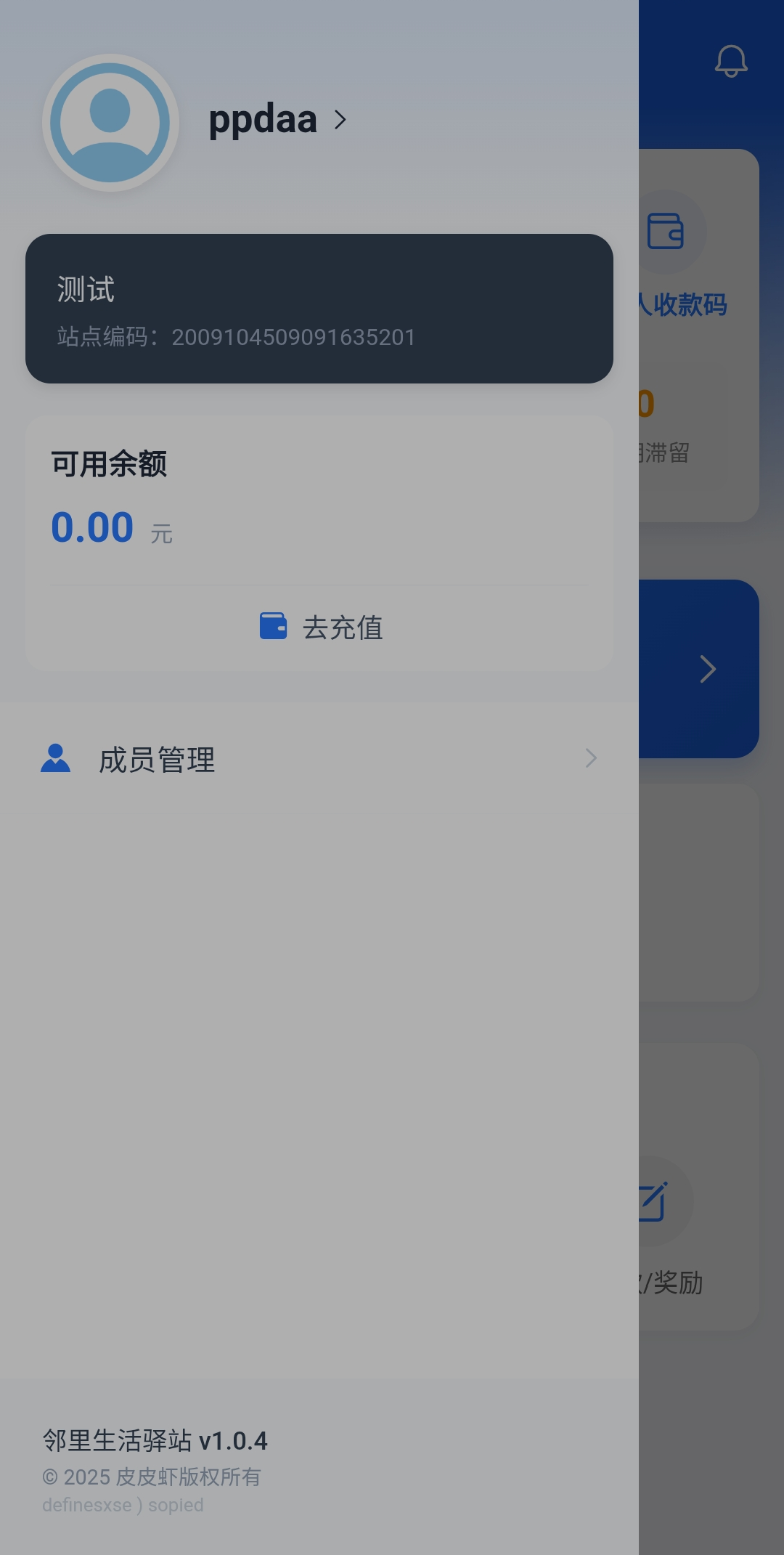Click the version text 邻里生活驿站 v1.0.4
Image resolution: width=784 pixels, height=1555 pixels.
click(155, 1440)
